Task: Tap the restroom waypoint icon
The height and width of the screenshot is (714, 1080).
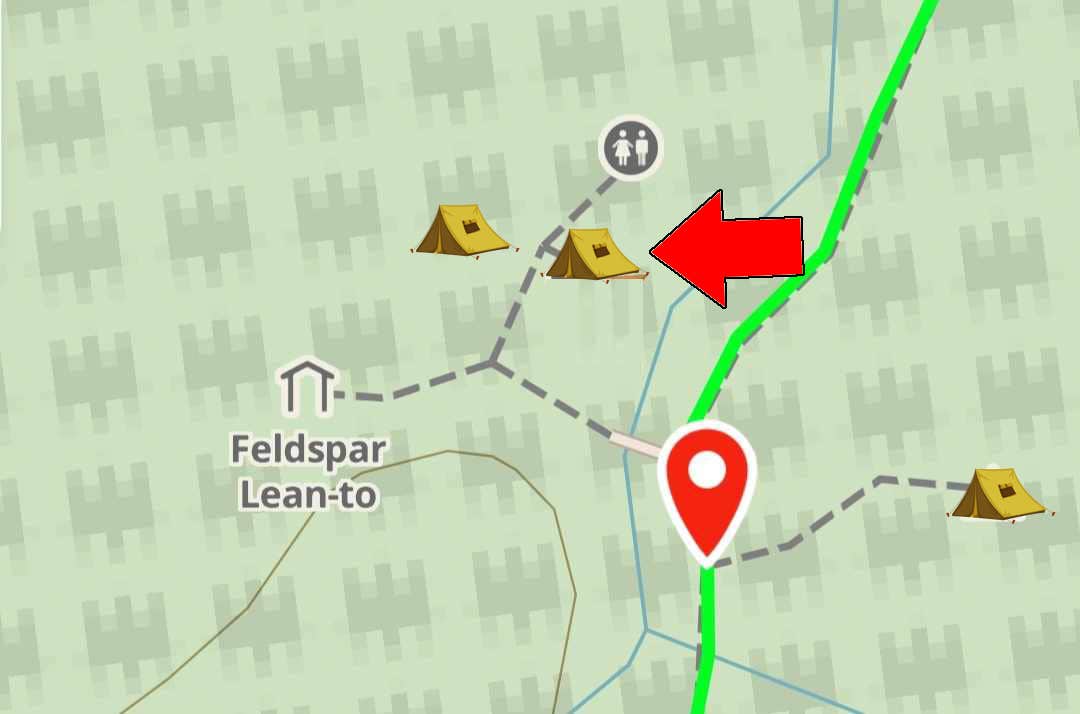Action: pos(631,148)
